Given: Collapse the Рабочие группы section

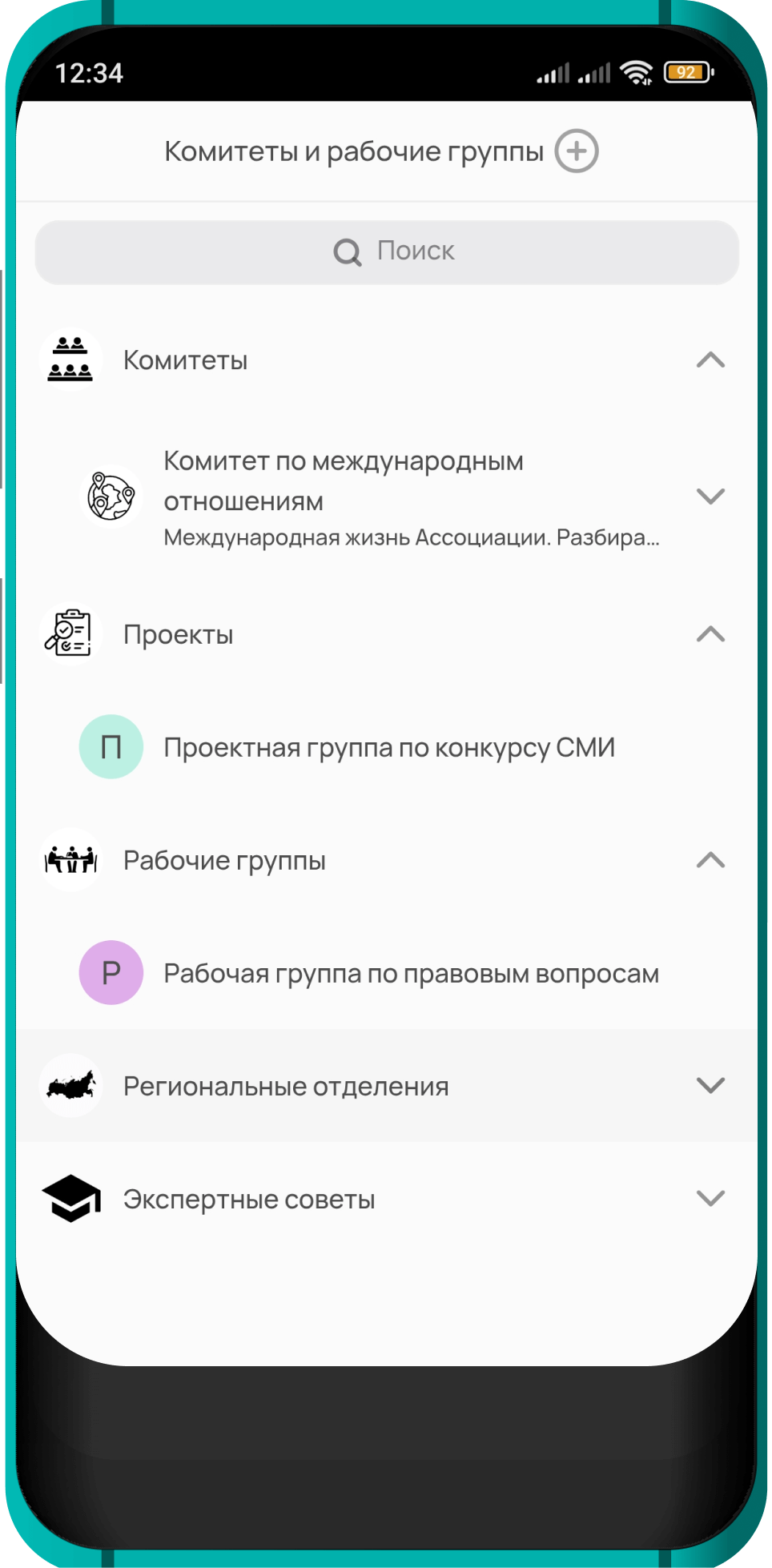Looking at the screenshot, I should click(x=710, y=860).
